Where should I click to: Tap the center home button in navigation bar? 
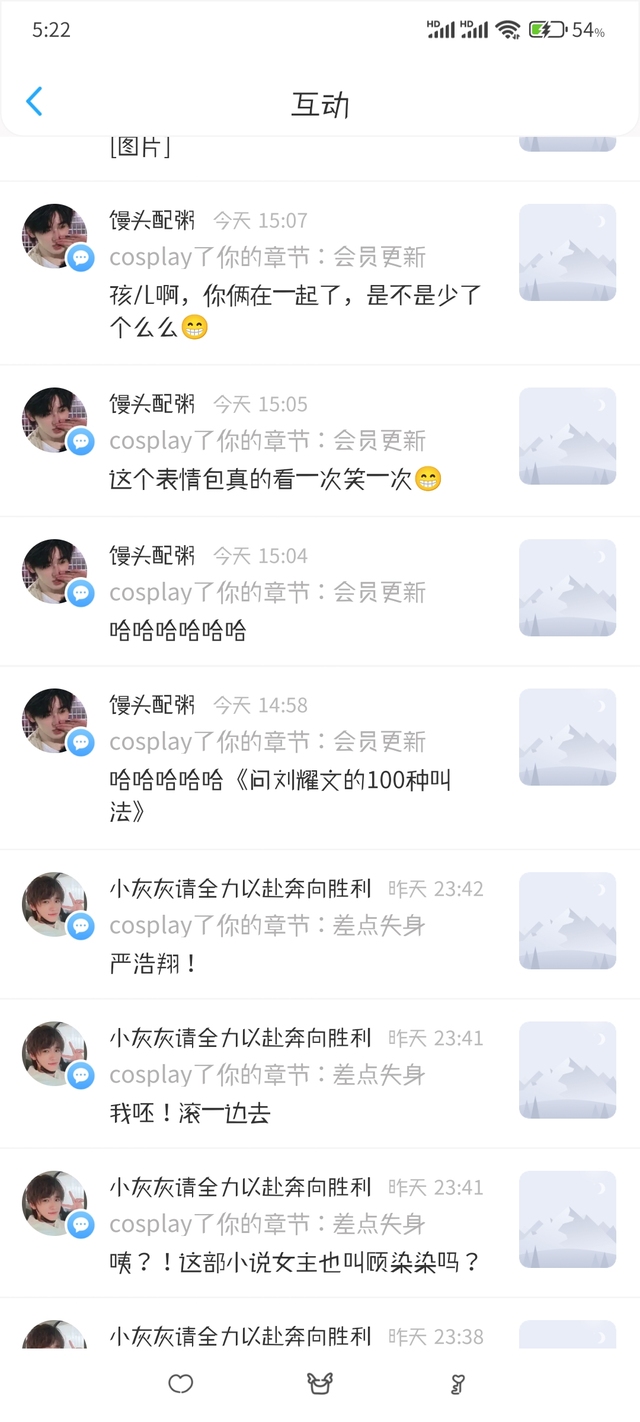coord(320,1384)
